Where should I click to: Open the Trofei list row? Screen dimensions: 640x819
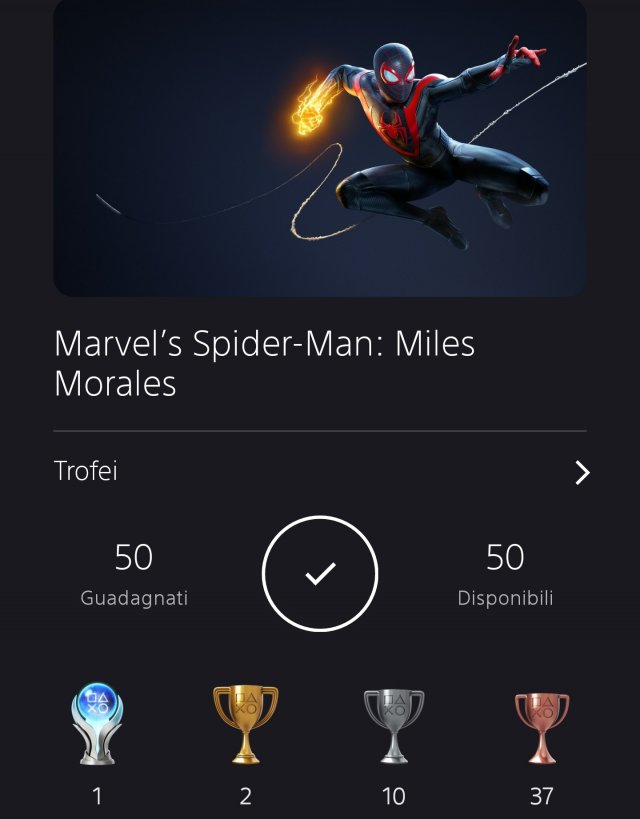click(x=320, y=472)
